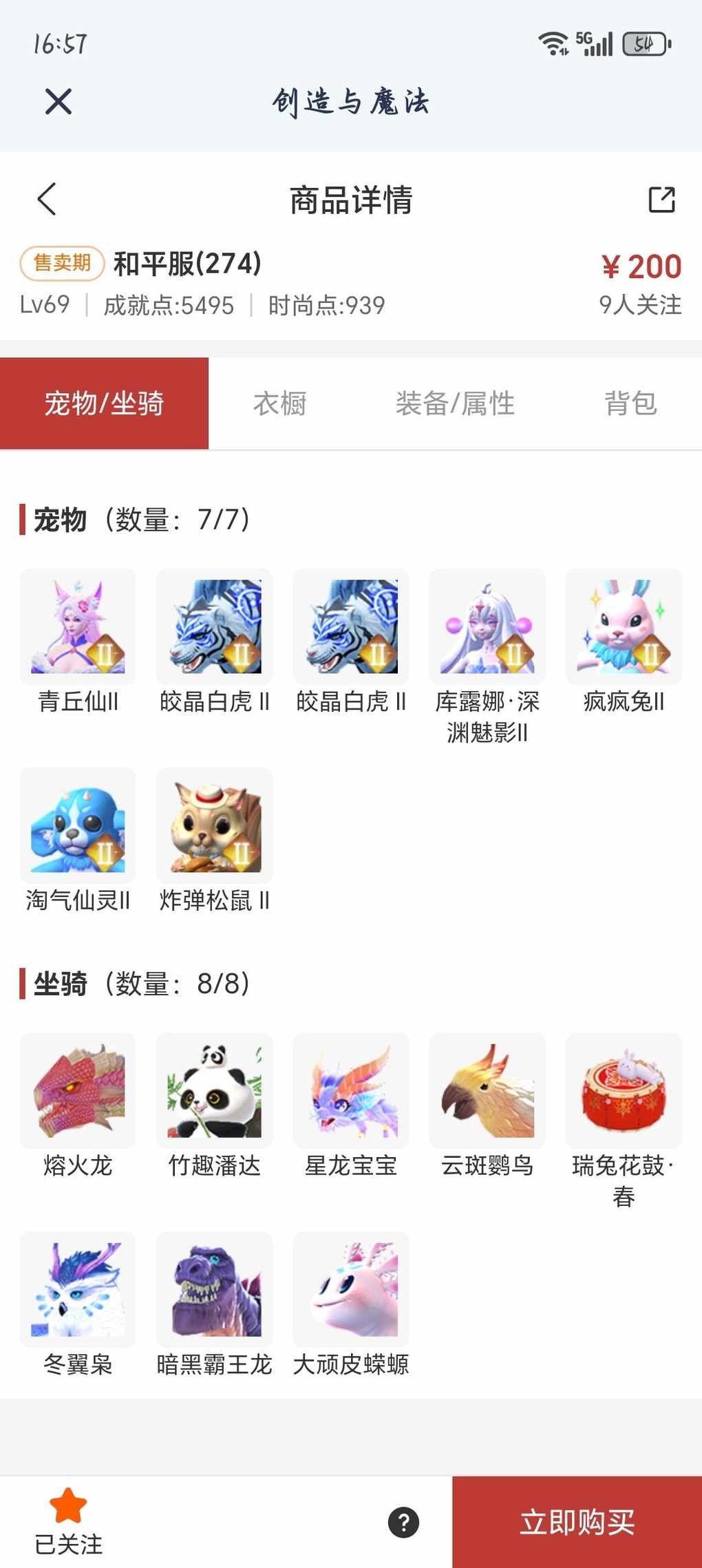Open the 炸弹松鼠 II pet
702x1568 pixels.
point(214,826)
